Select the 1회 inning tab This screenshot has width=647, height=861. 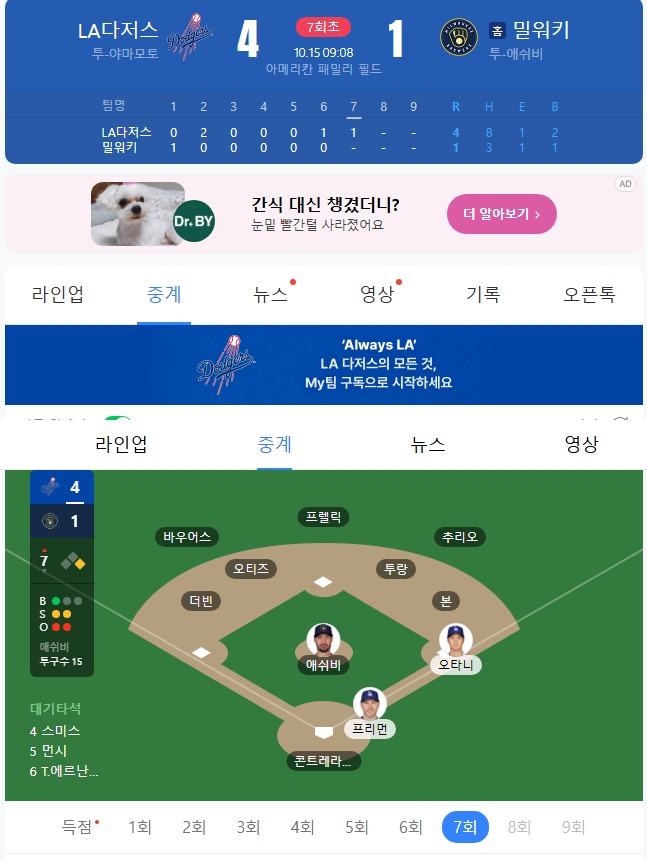(x=140, y=827)
